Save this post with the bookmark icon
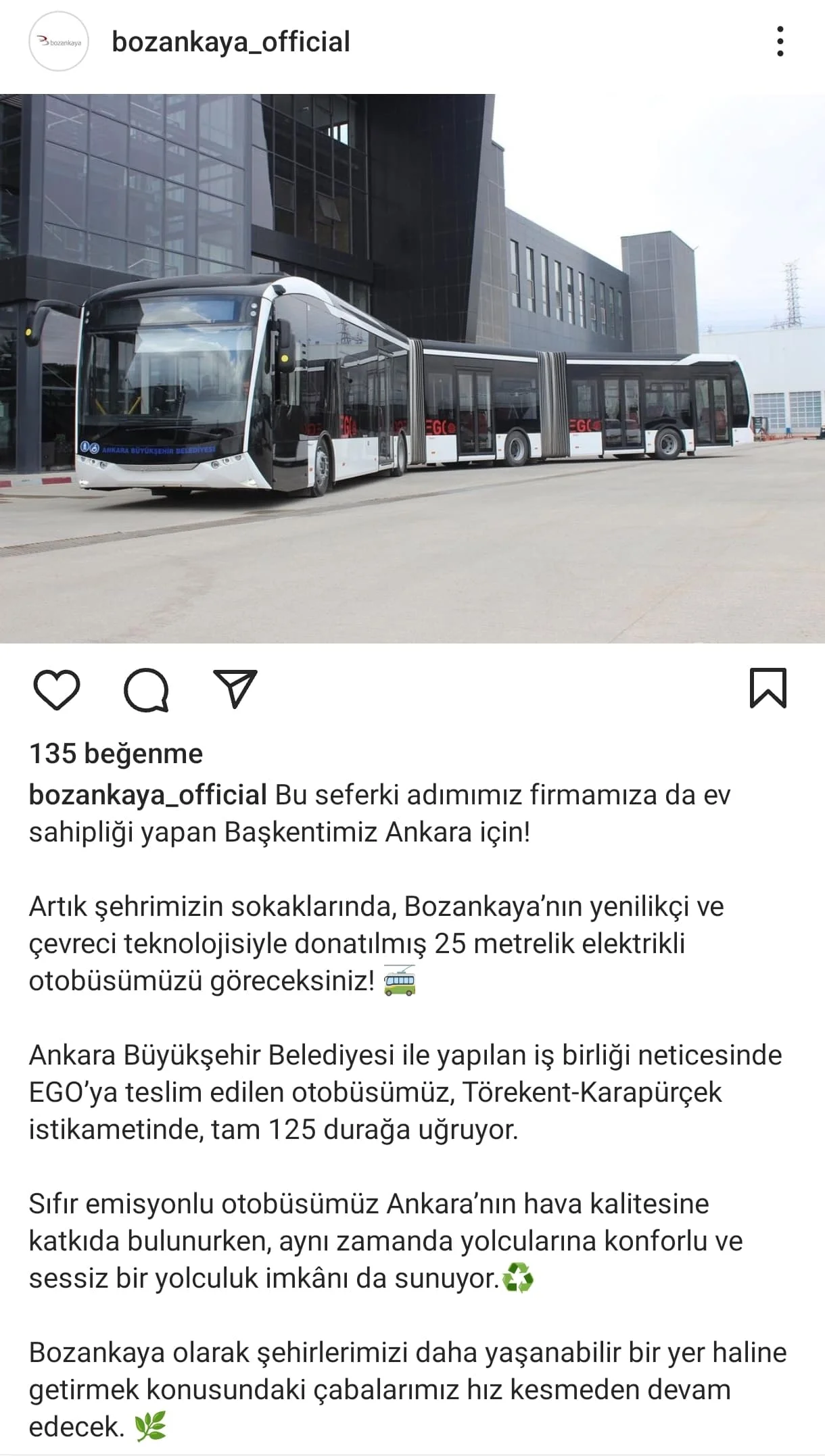Viewport: 825px width, 1456px height. 768,688
